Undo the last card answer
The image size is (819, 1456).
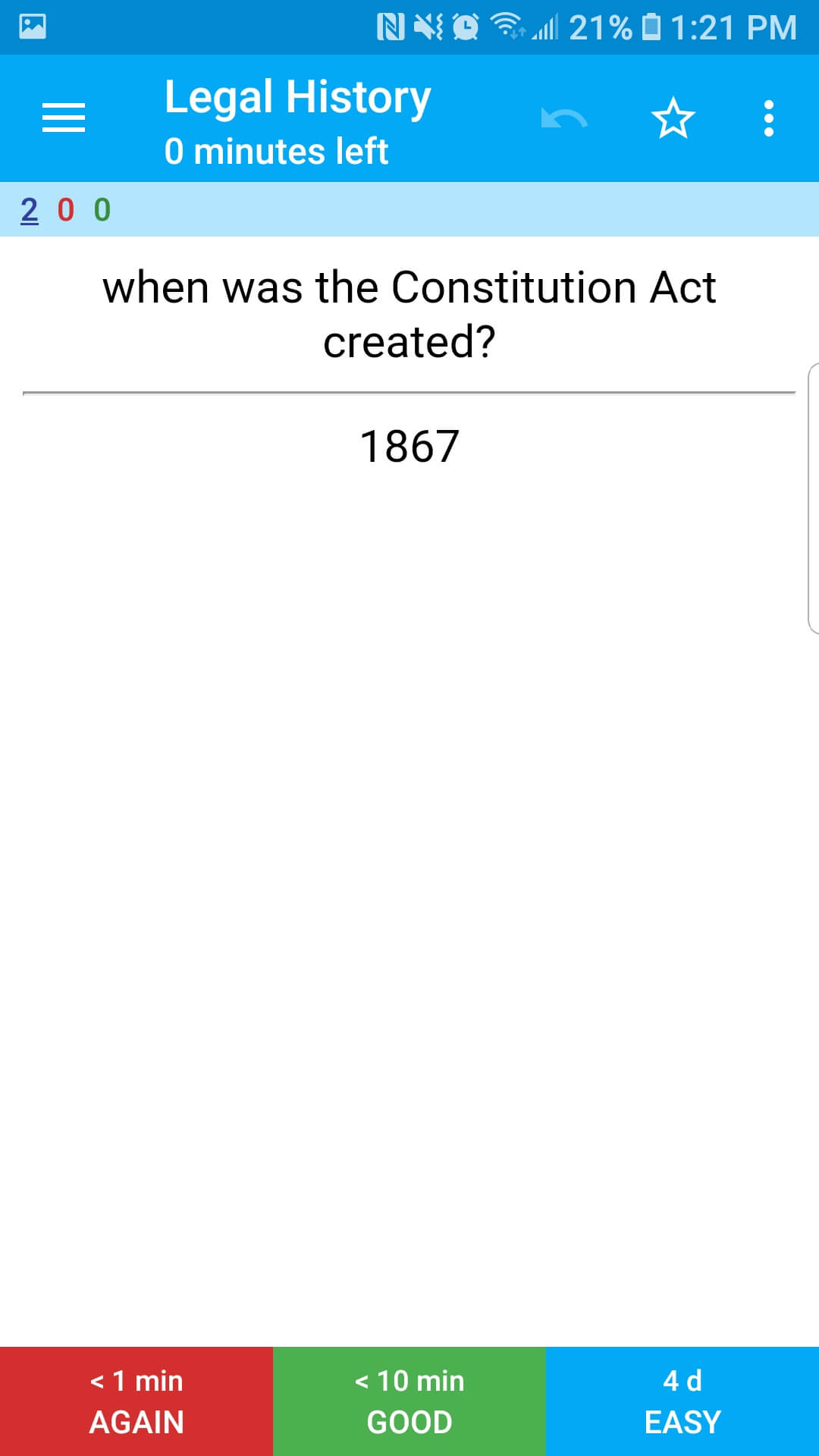point(564,118)
